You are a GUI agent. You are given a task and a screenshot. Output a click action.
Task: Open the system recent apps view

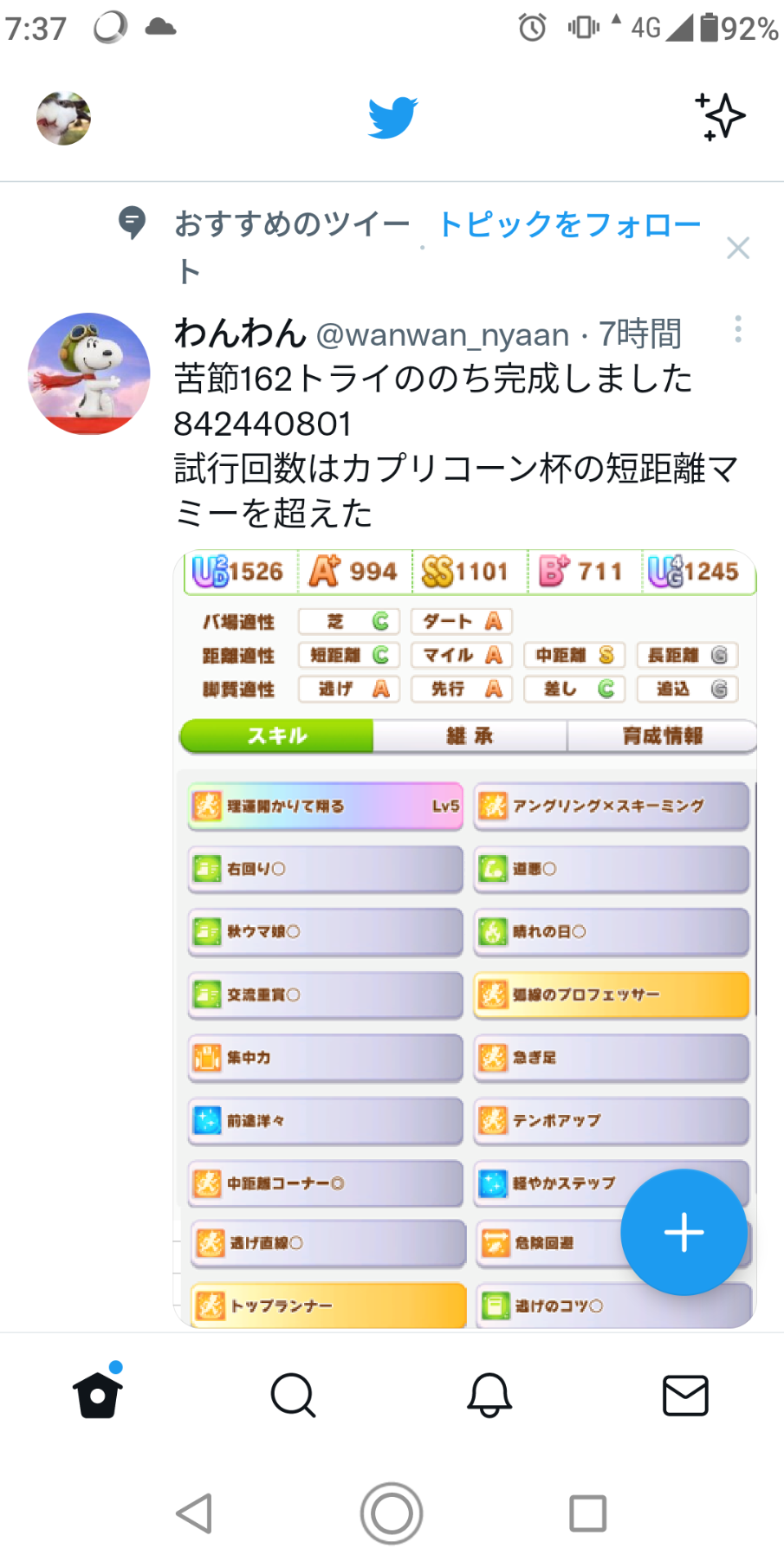click(587, 1513)
